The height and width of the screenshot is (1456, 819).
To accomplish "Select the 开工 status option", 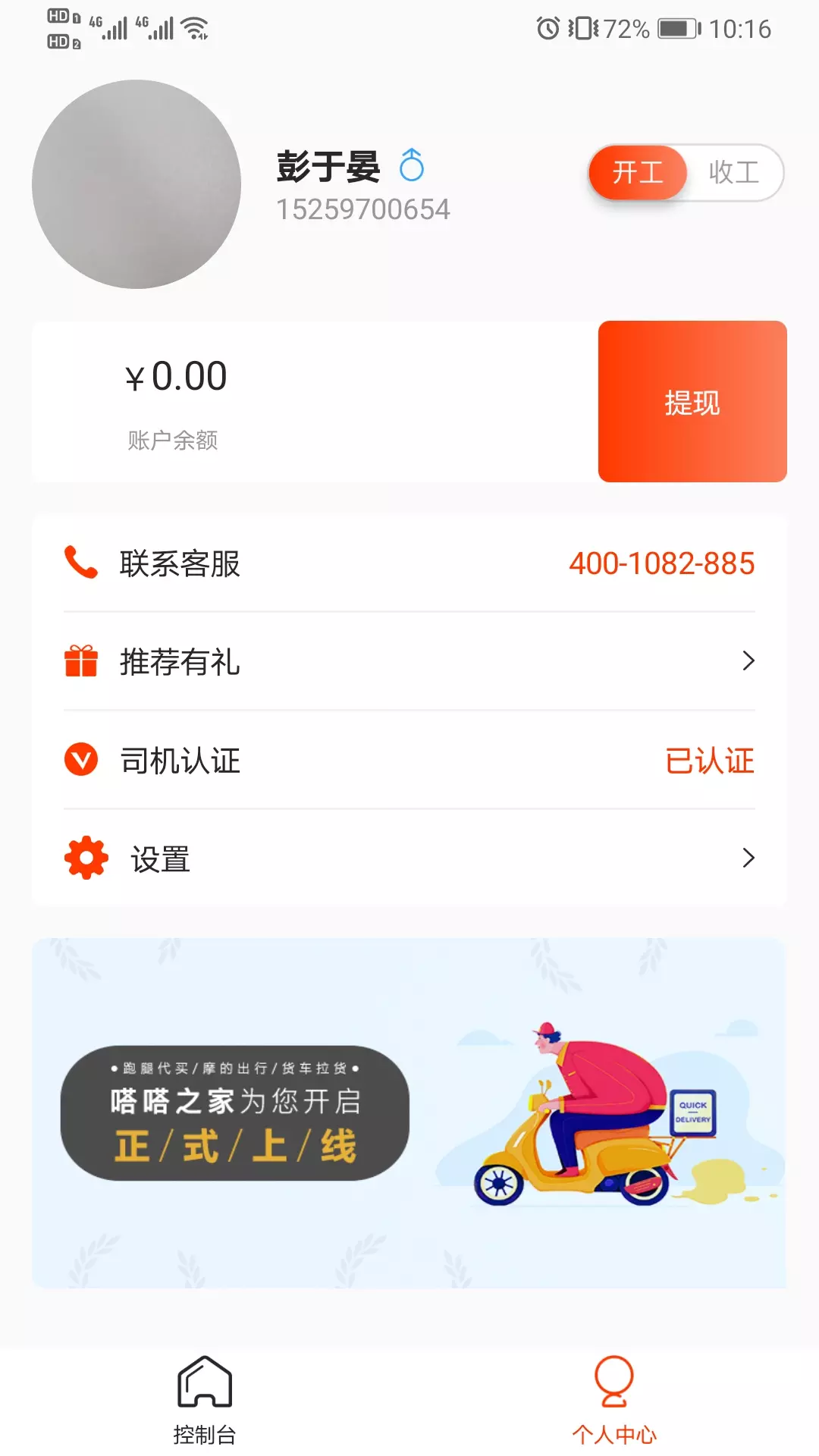I will 638,173.
